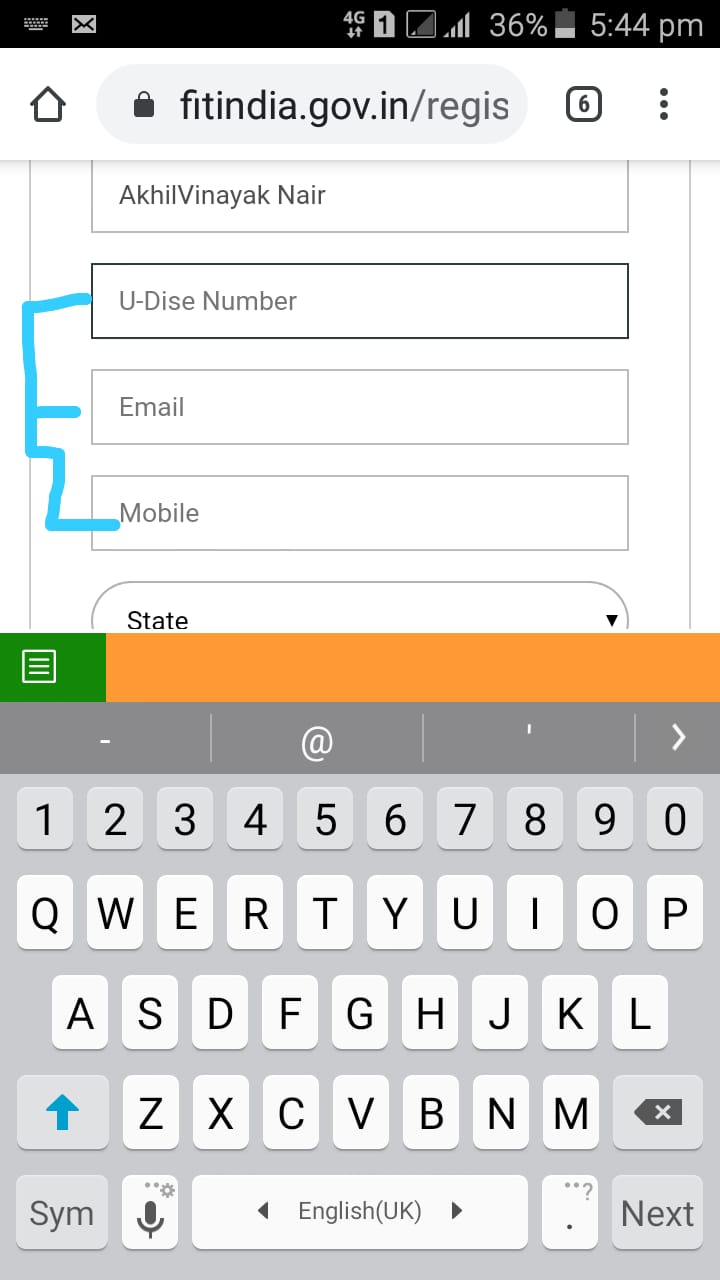
Task: Go to the browser home page
Action: 48,105
